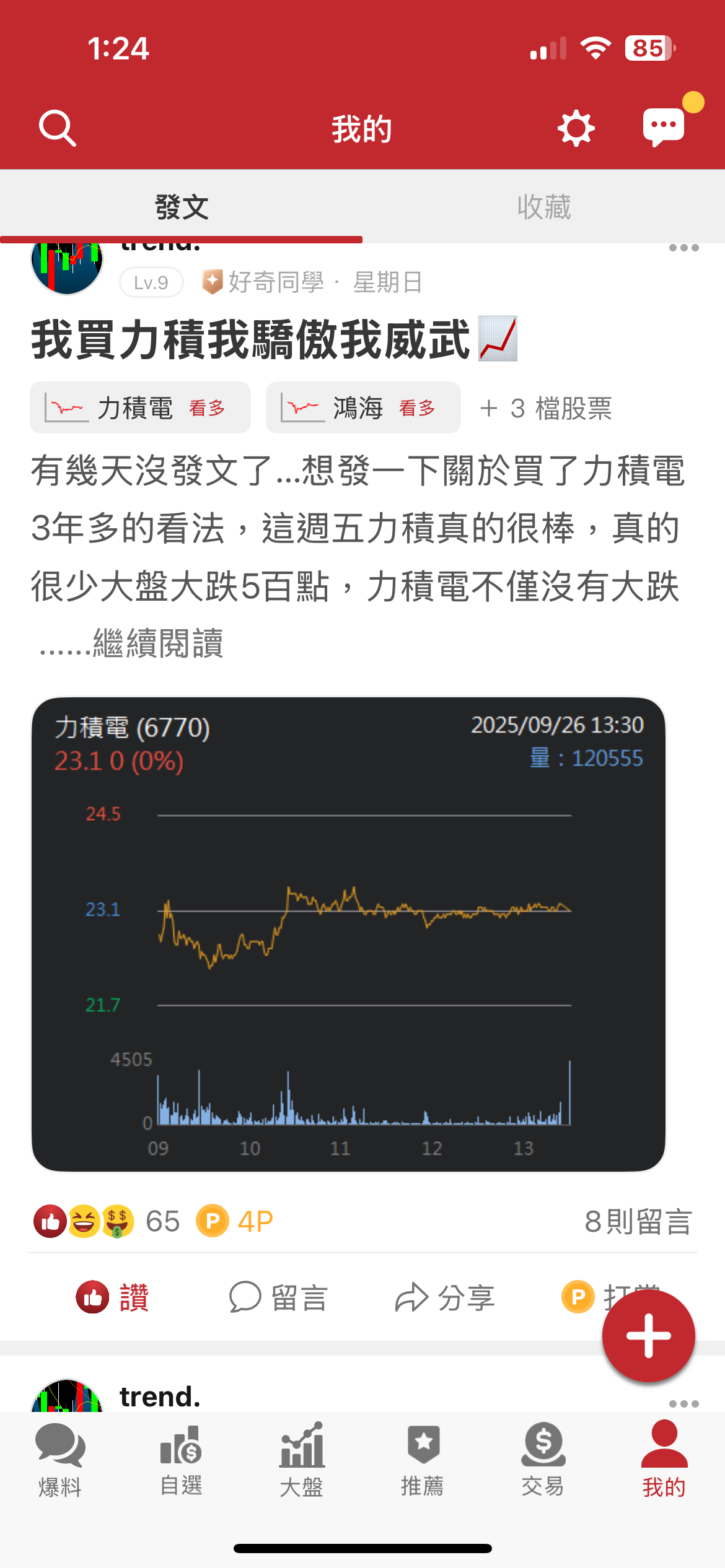Create a new post with plus button
Screen dimensions: 725x1568
pos(648,1336)
